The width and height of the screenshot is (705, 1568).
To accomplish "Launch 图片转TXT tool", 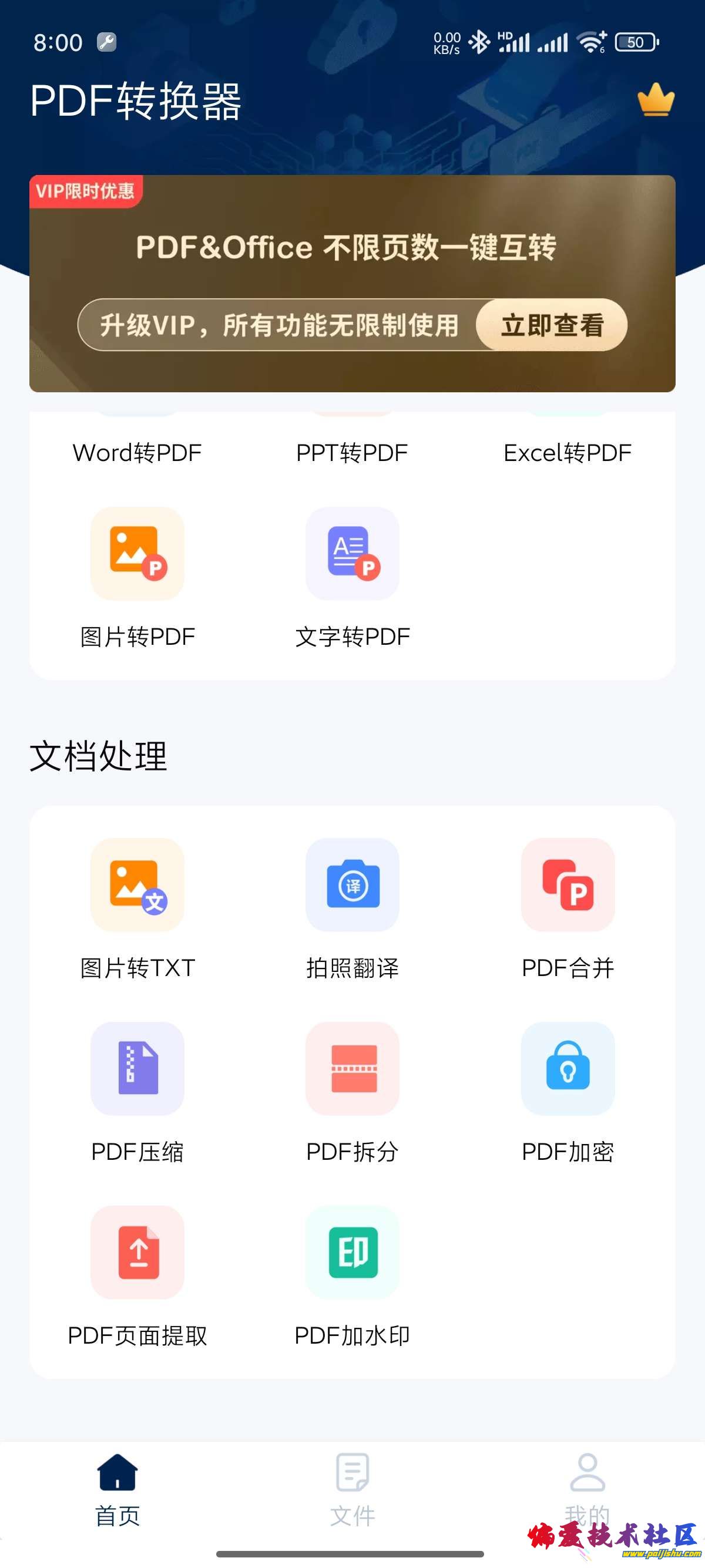I will pos(137,885).
